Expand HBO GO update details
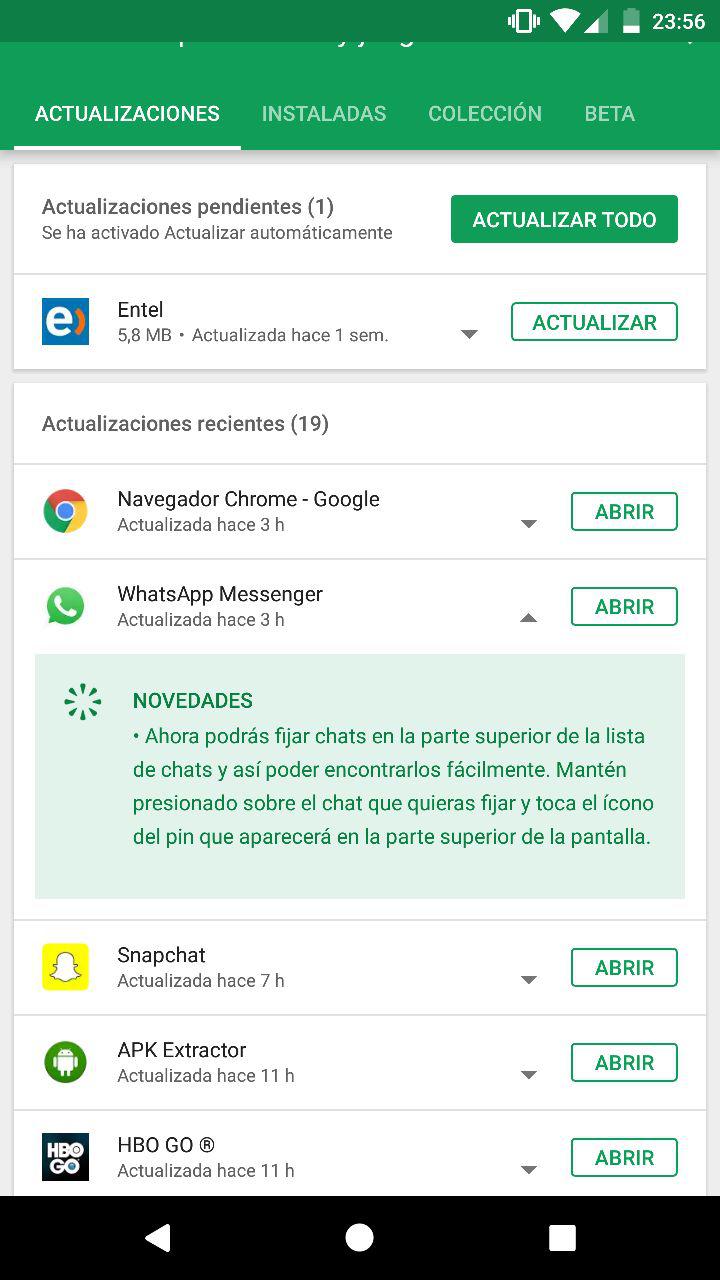The width and height of the screenshot is (720, 1280). (x=529, y=1170)
